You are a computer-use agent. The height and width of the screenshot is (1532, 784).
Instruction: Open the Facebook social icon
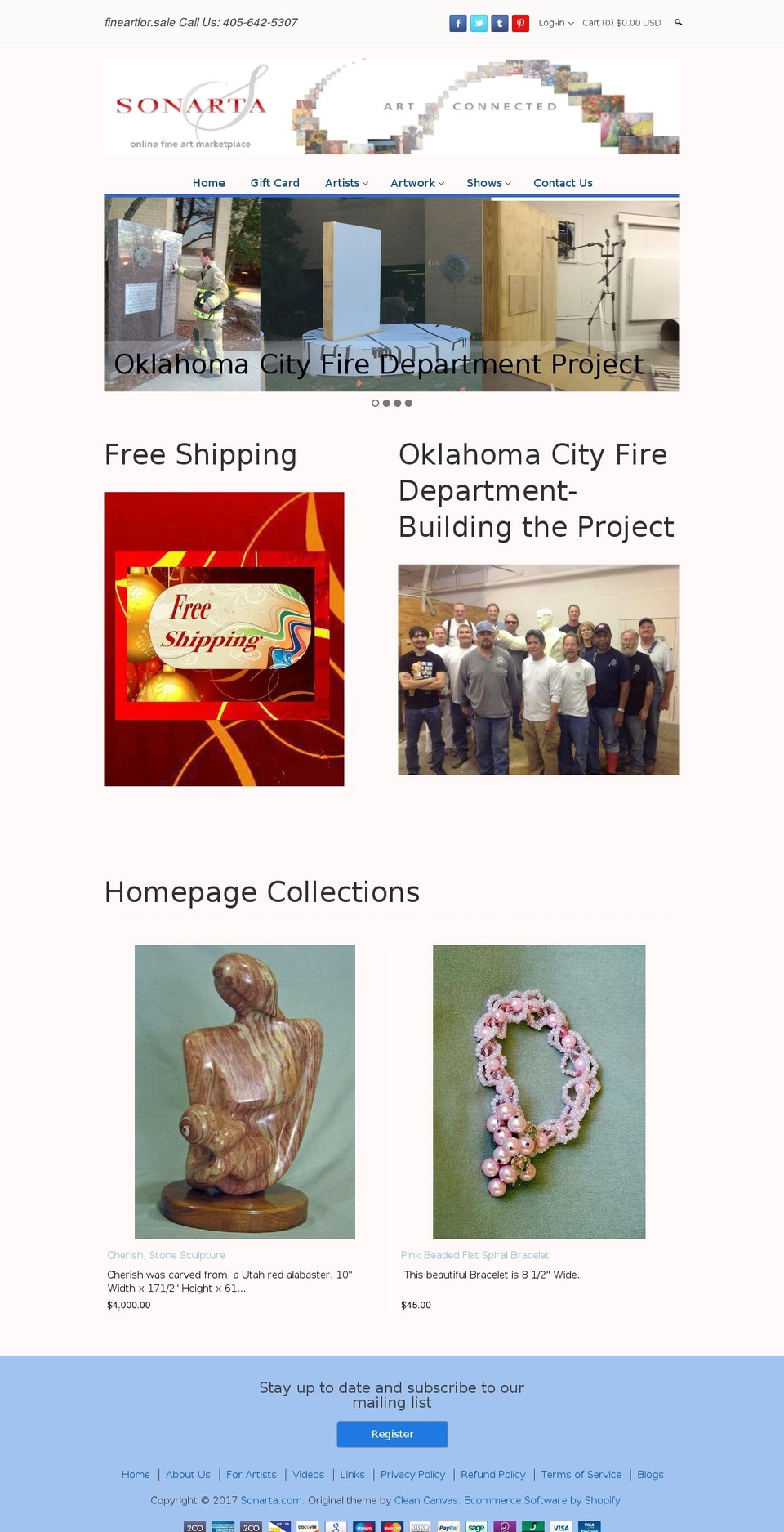(x=458, y=23)
